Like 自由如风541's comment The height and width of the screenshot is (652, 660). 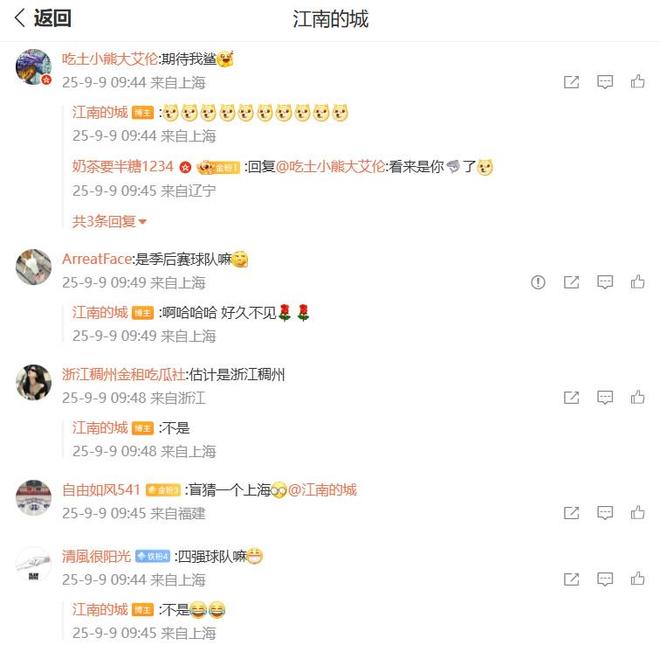(x=638, y=513)
